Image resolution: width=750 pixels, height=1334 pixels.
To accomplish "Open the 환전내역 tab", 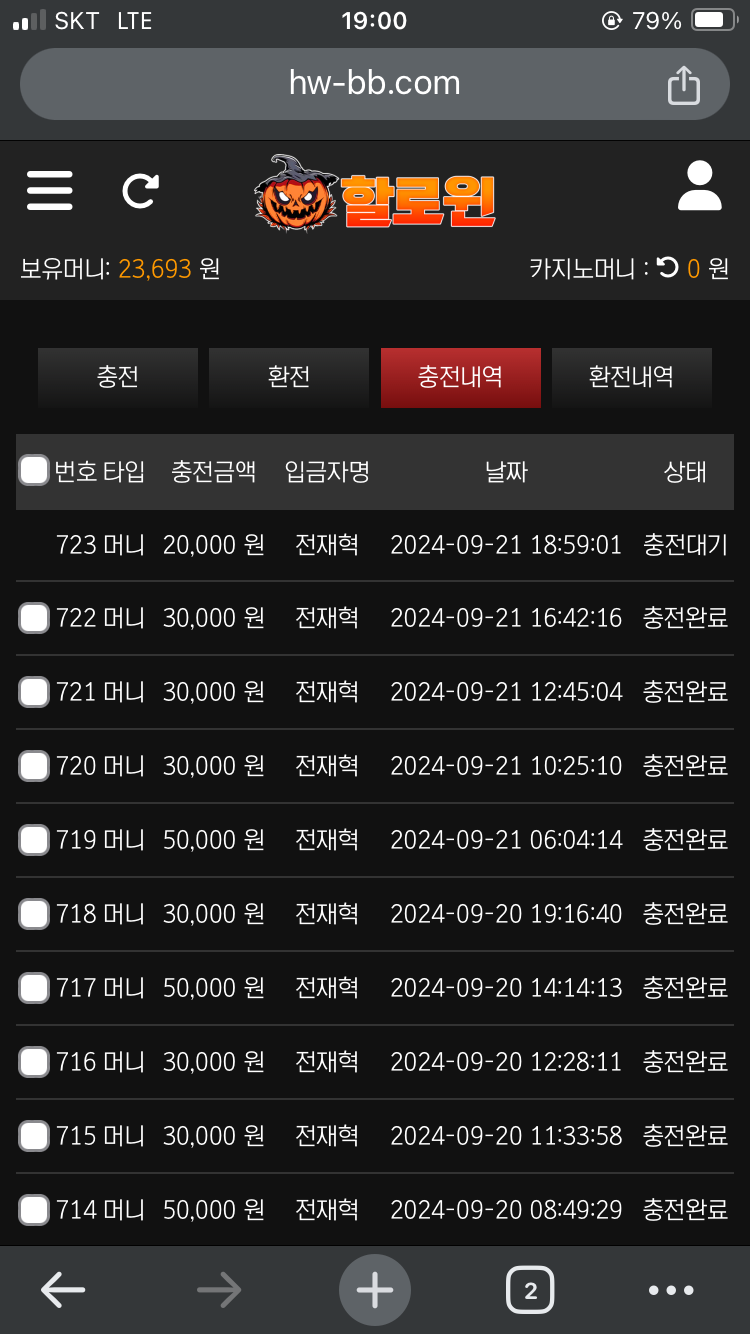I will [632, 377].
